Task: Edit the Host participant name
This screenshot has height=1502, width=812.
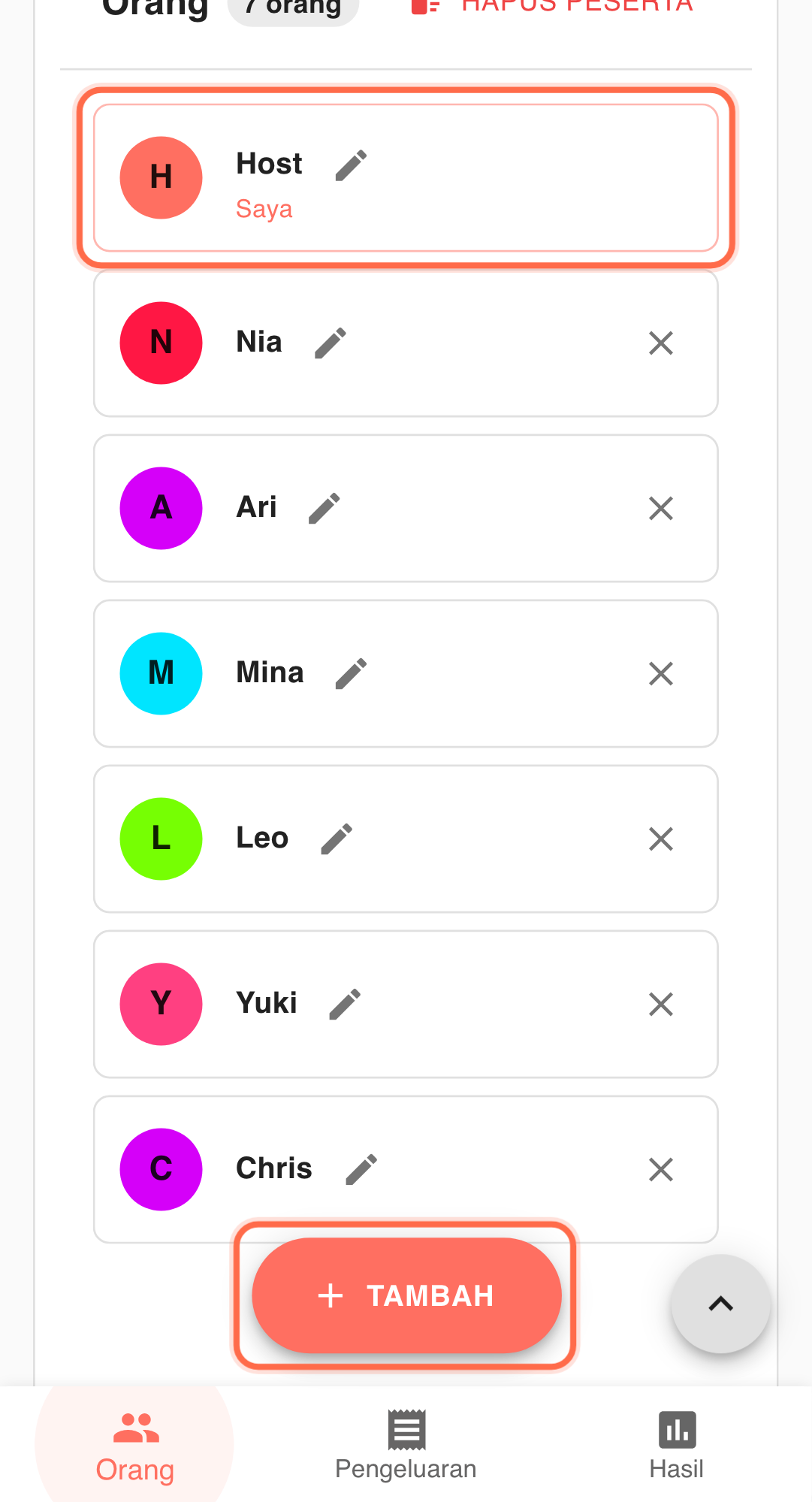Action: click(x=350, y=165)
